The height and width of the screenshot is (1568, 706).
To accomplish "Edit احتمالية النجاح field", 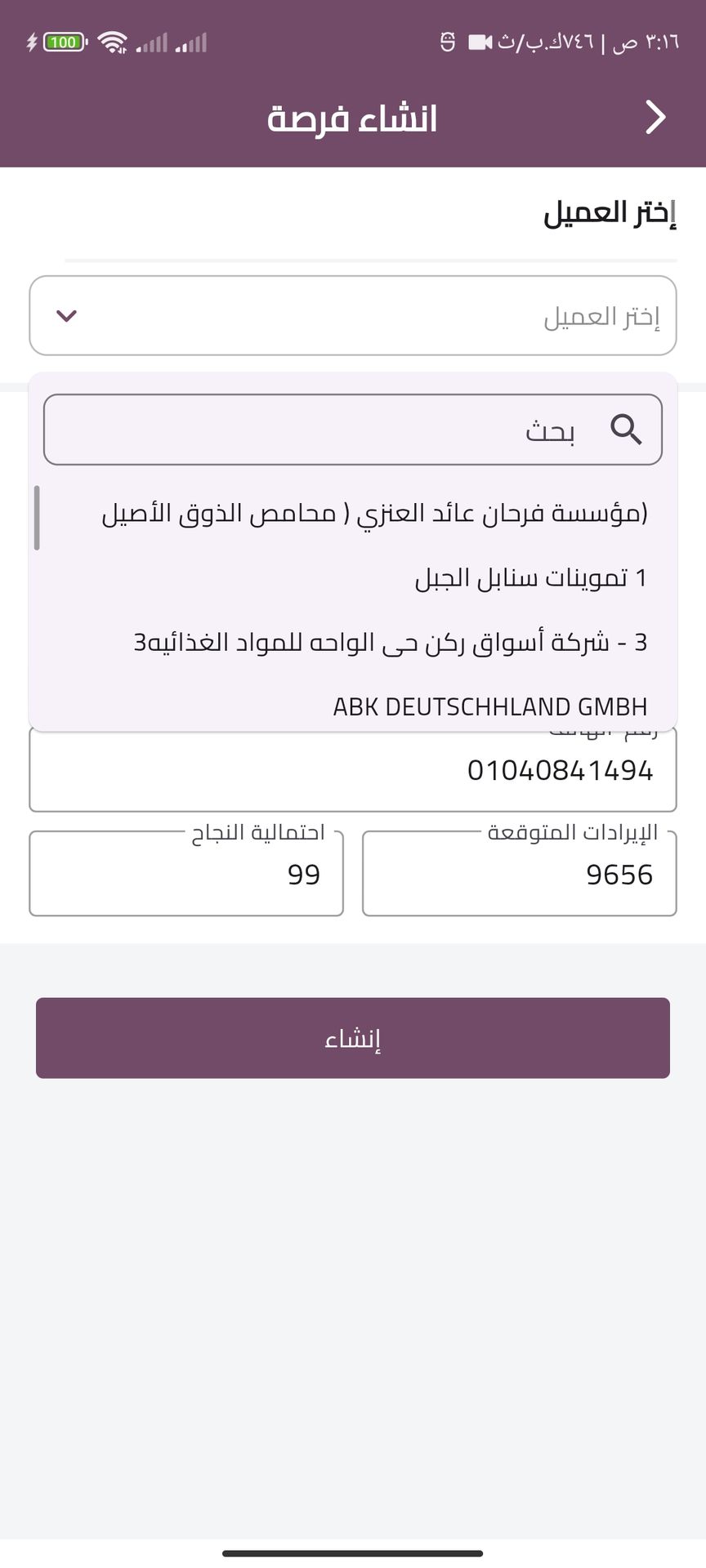I will (x=186, y=875).
